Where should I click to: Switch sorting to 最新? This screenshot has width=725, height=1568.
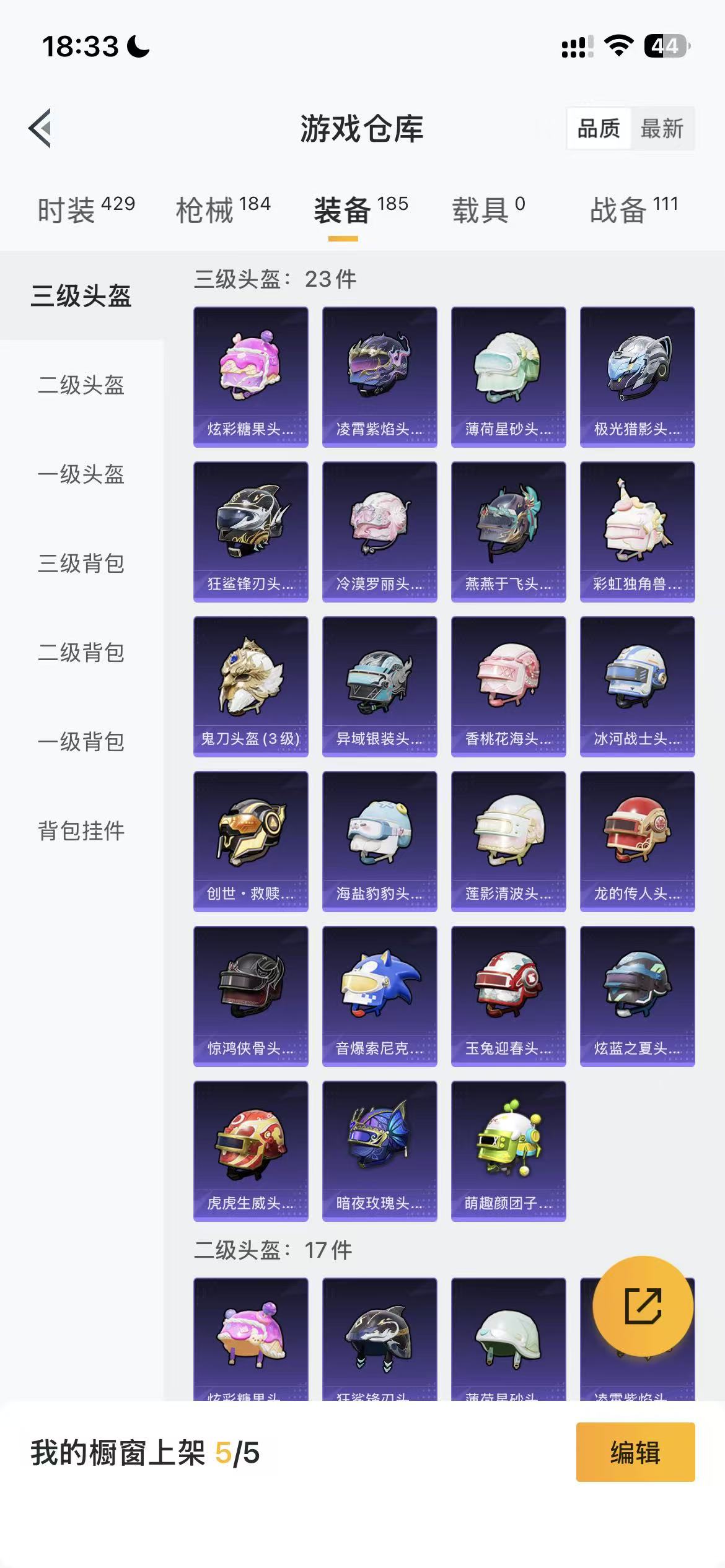point(664,129)
